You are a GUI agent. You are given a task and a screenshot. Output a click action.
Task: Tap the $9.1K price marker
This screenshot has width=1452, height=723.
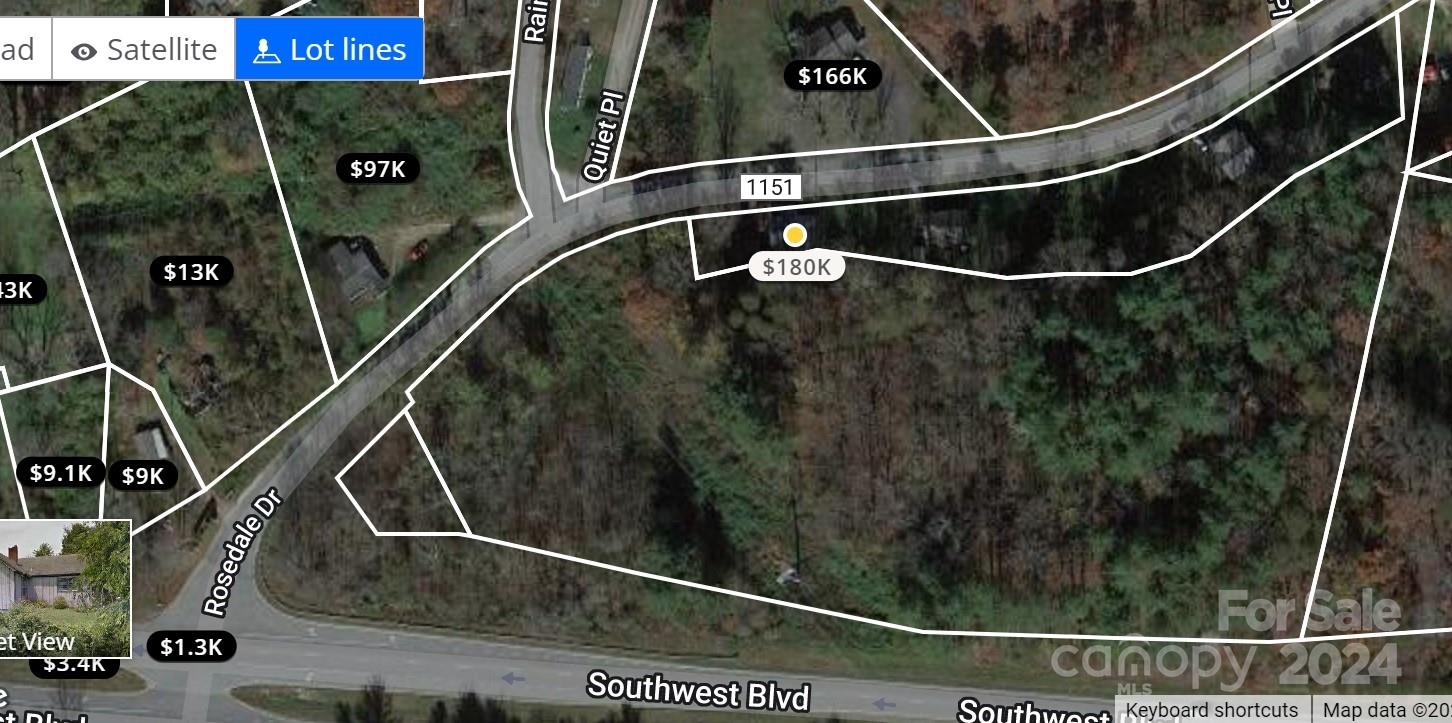pyautogui.click(x=61, y=473)
